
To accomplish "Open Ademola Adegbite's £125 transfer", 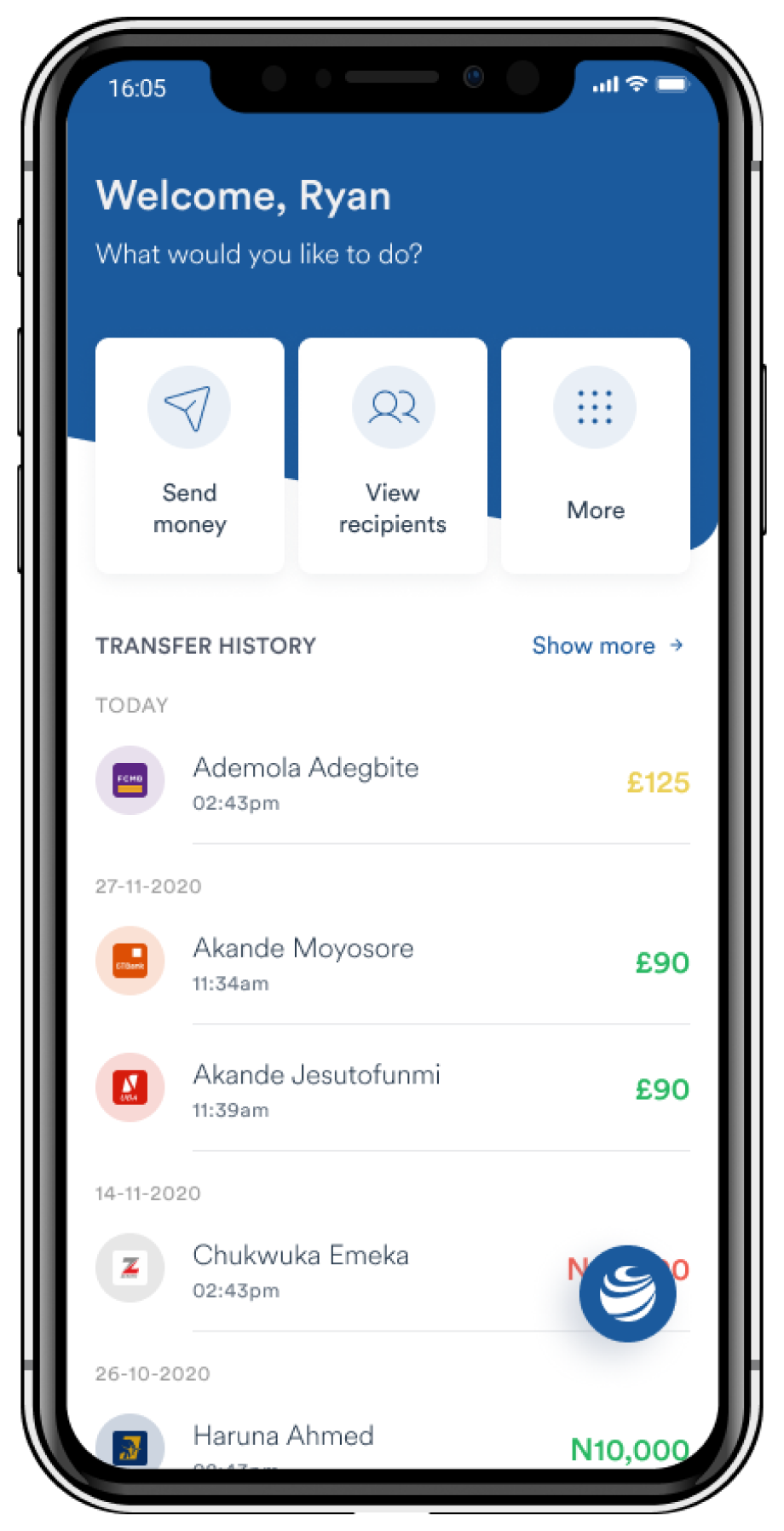I will pos(392,783).
